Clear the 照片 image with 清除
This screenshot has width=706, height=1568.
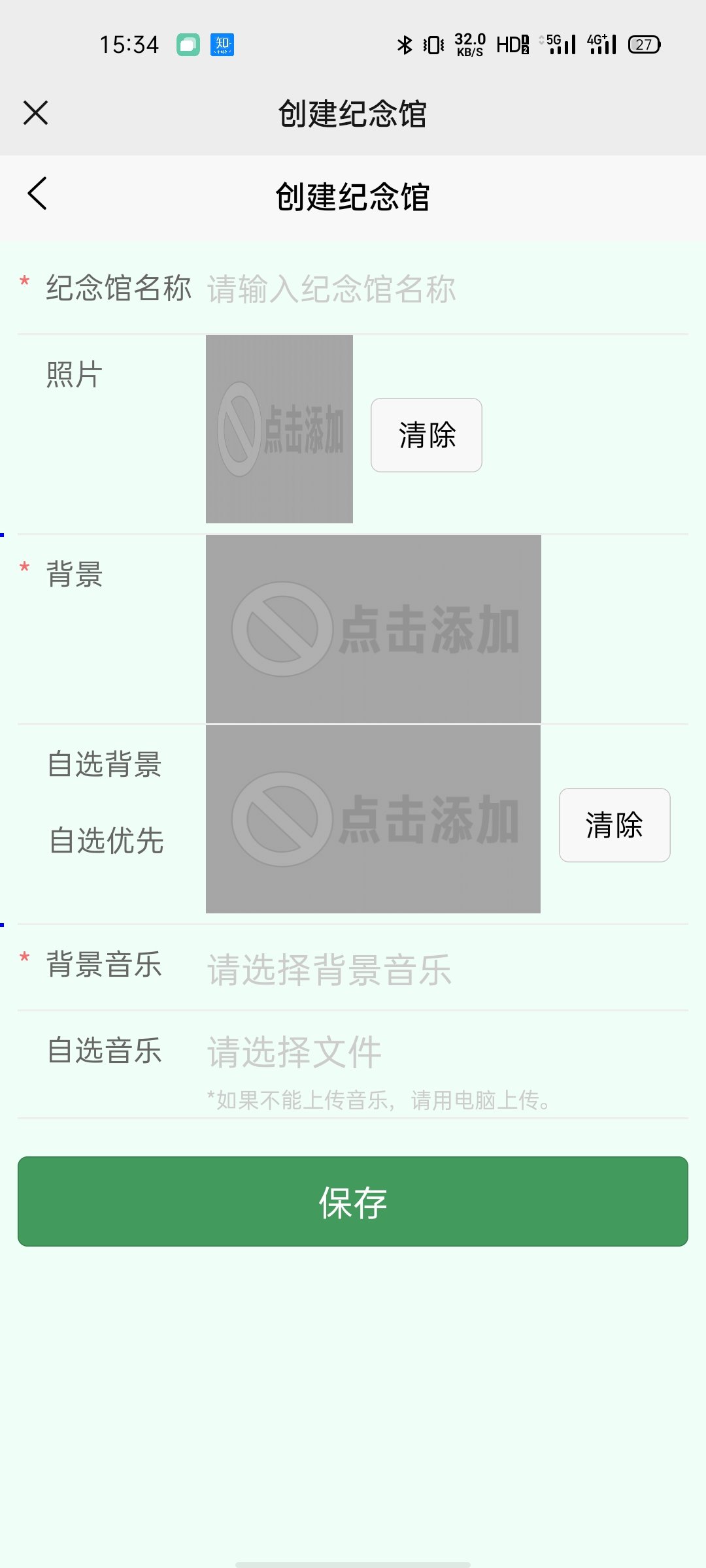426,435
